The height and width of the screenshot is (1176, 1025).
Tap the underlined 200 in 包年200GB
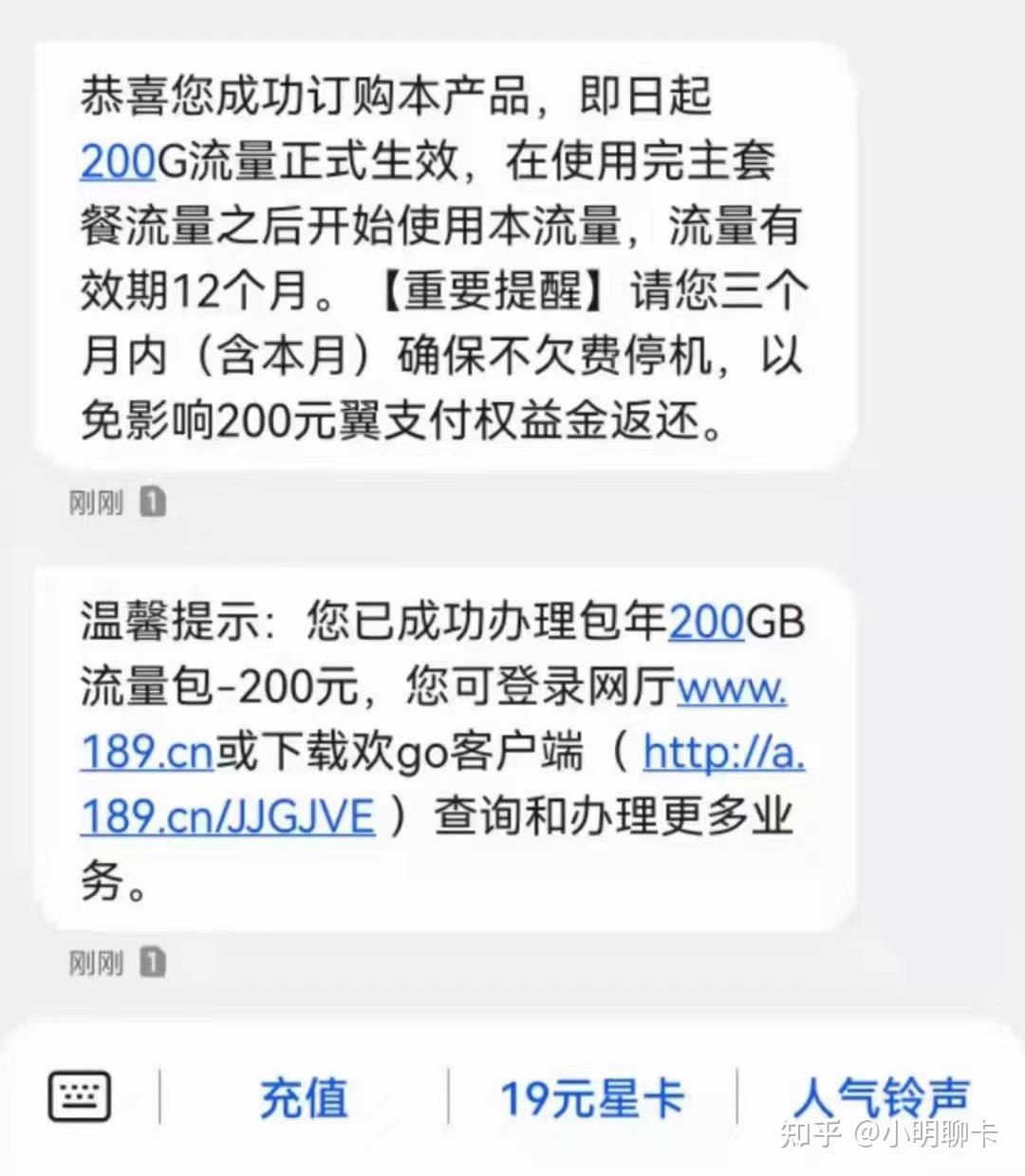click(x=706, y=623)
